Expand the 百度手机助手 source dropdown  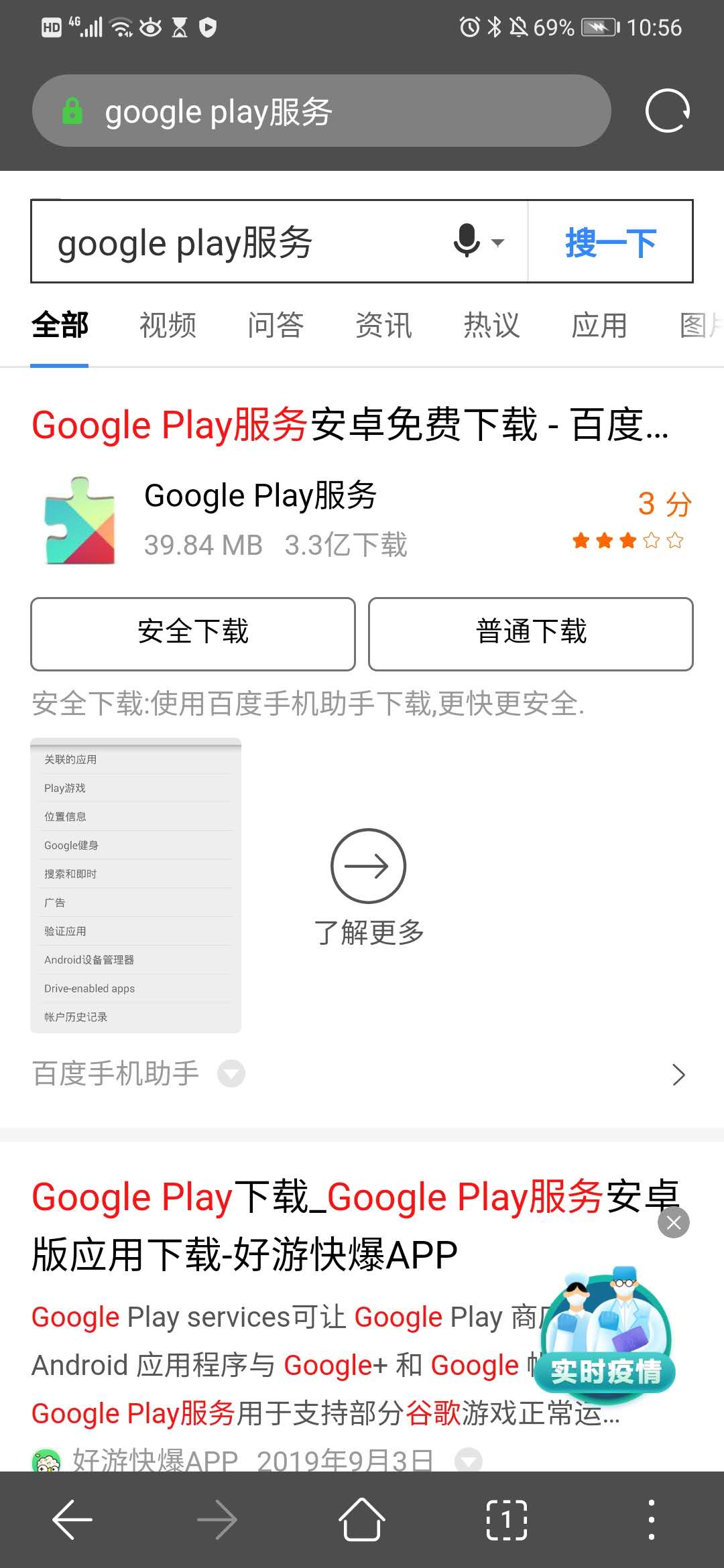point(231,1074)
